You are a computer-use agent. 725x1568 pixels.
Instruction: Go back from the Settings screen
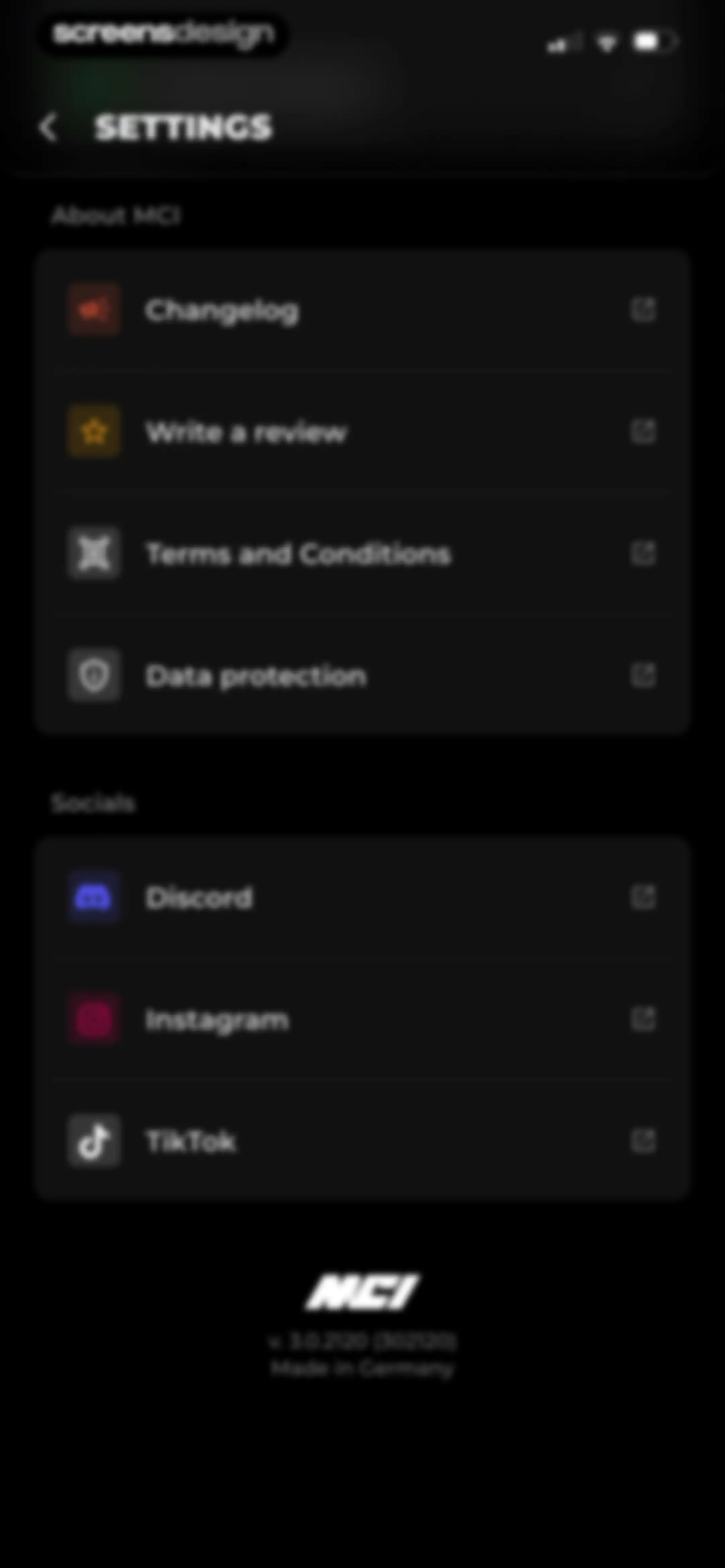coord(48,128)
